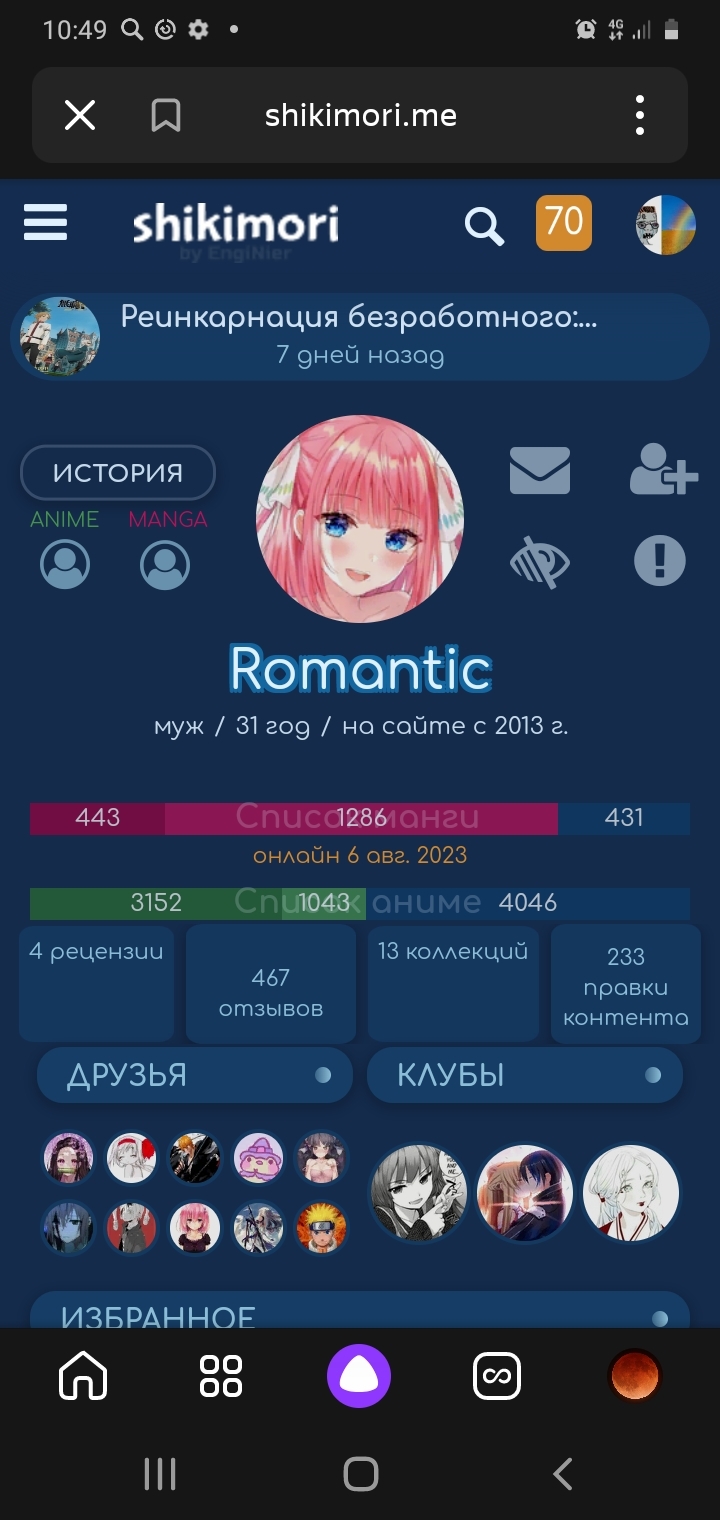720x1520 pixels.
Task: Open Реинкарнация безработного recent activity
Action: click(360, 336)
